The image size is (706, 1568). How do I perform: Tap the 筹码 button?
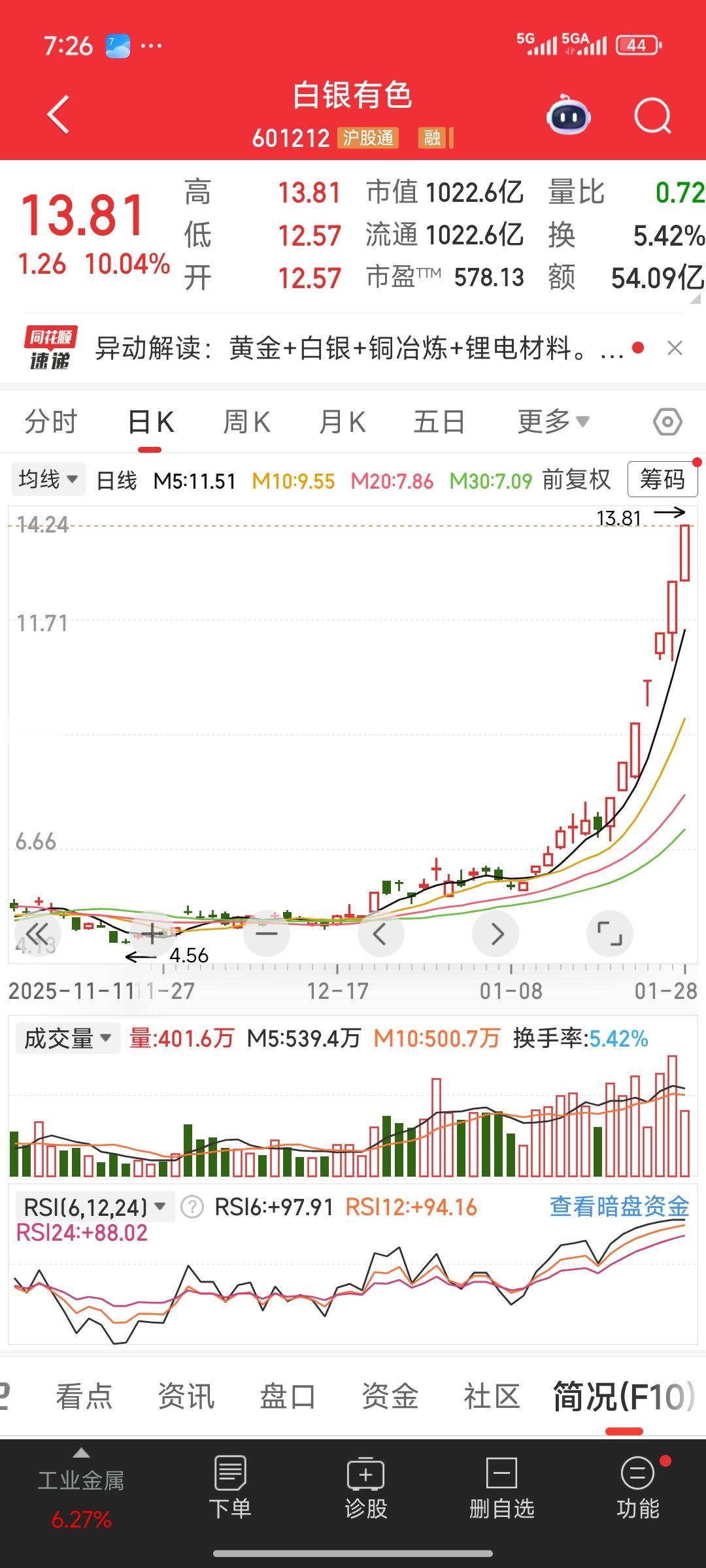[x=662, y=480]
